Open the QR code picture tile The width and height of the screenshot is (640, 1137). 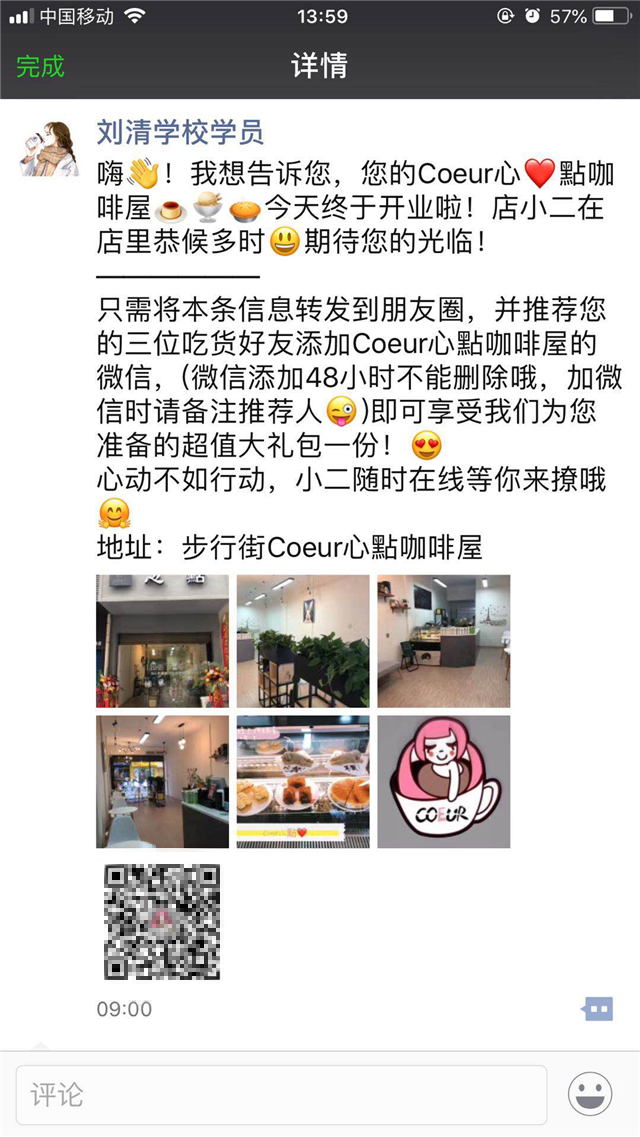162,921
